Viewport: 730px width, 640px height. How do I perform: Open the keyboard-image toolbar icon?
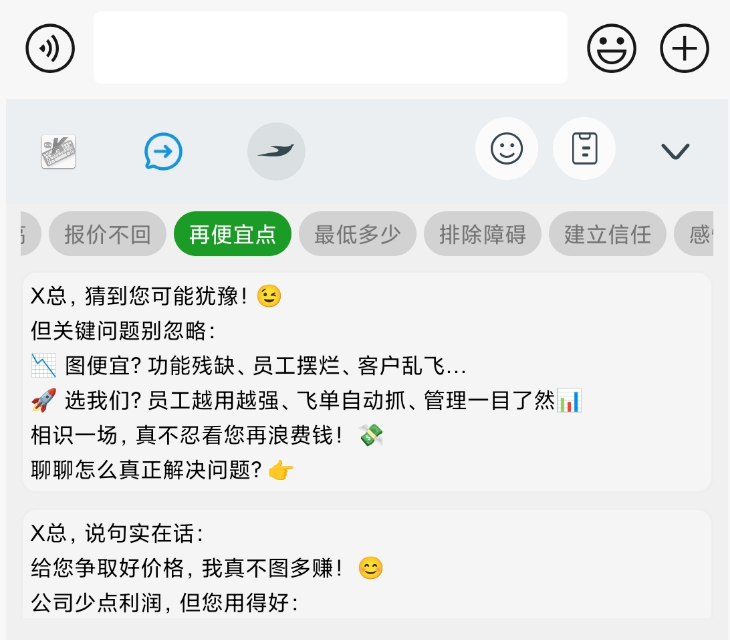[58, 152]
